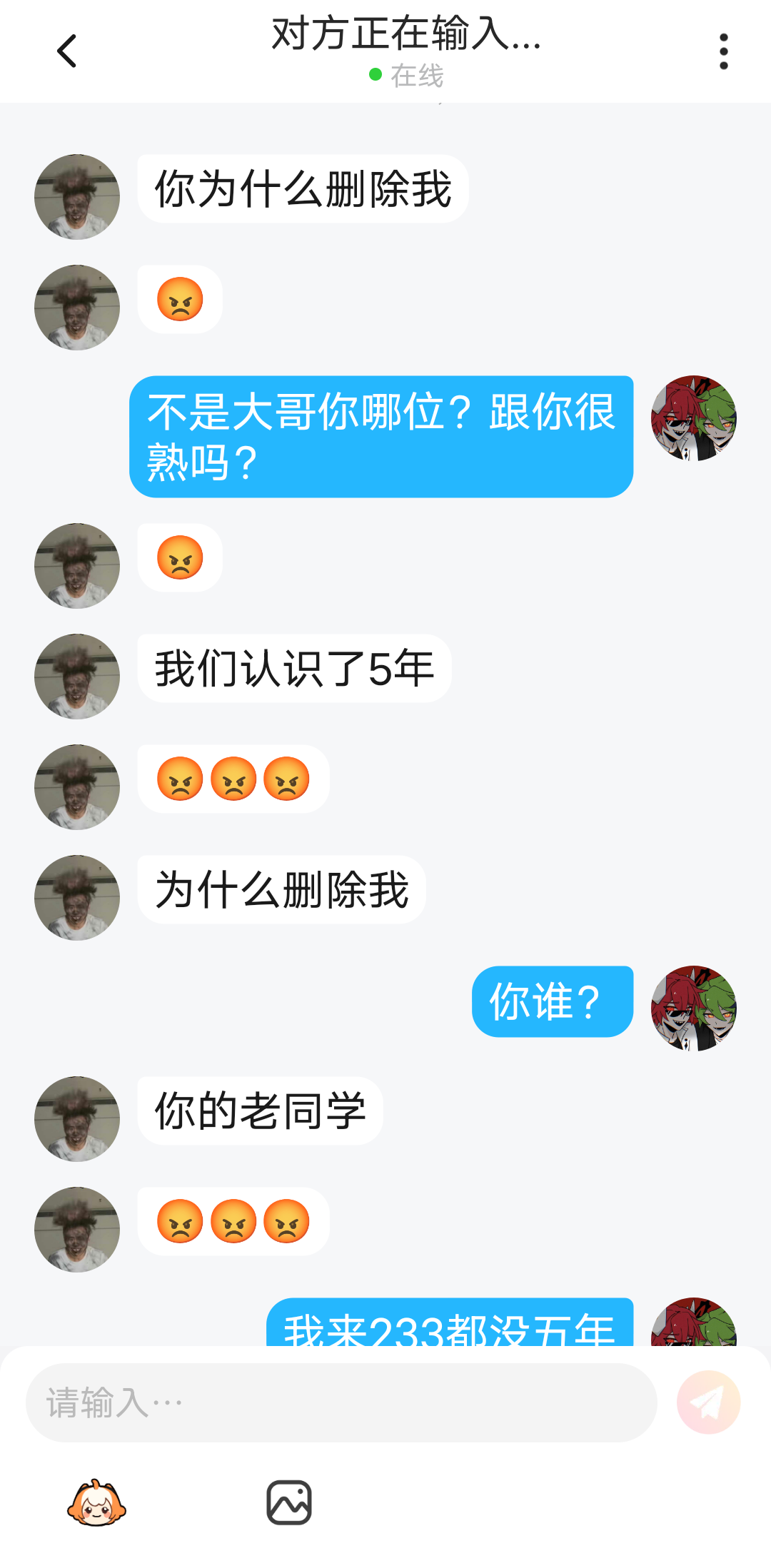771x1568 pixels.
Task: Send the message with the paper plane
Action: [708, 1402]
